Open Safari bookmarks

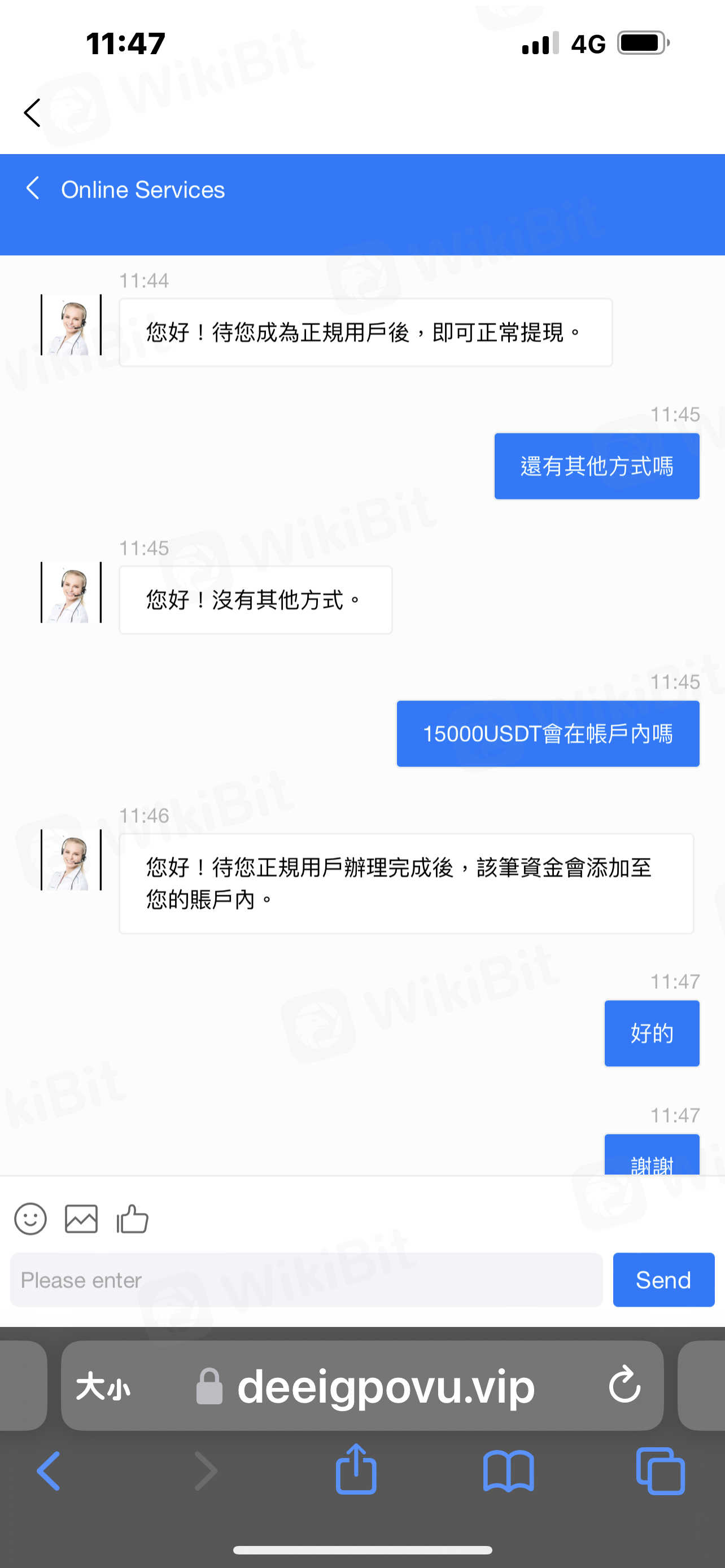[508, 1470]
